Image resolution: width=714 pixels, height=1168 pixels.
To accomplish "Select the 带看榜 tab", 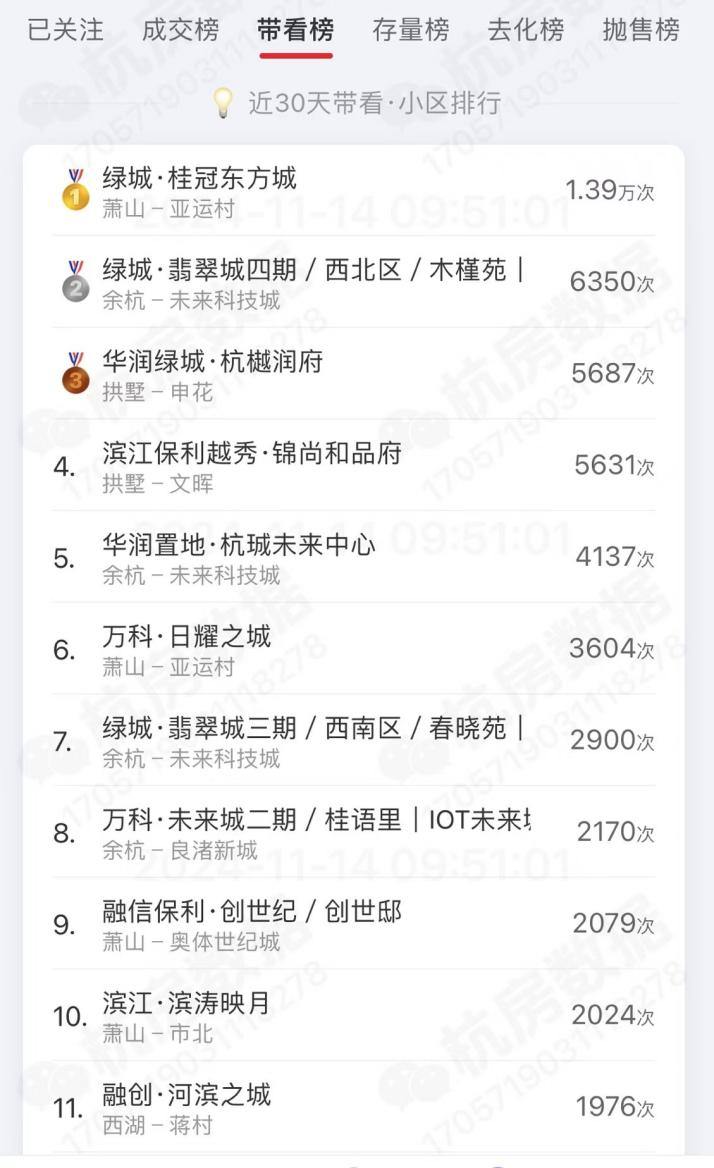I will 296,30.
